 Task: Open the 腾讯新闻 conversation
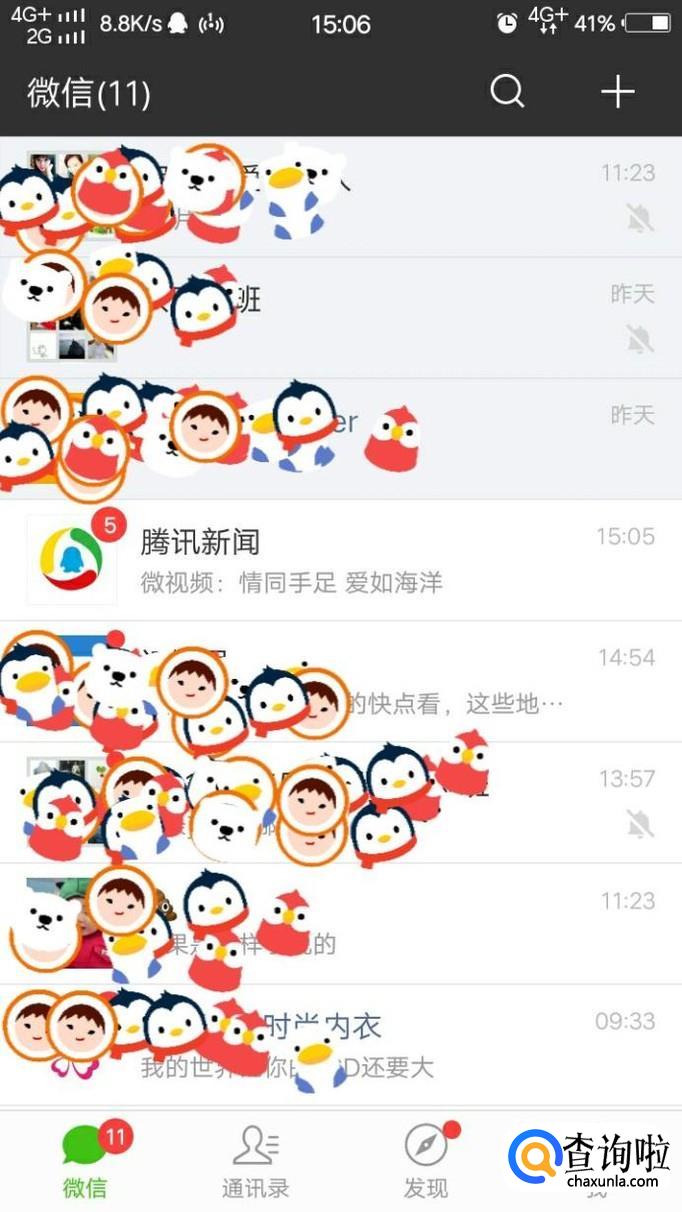point(341,560)
